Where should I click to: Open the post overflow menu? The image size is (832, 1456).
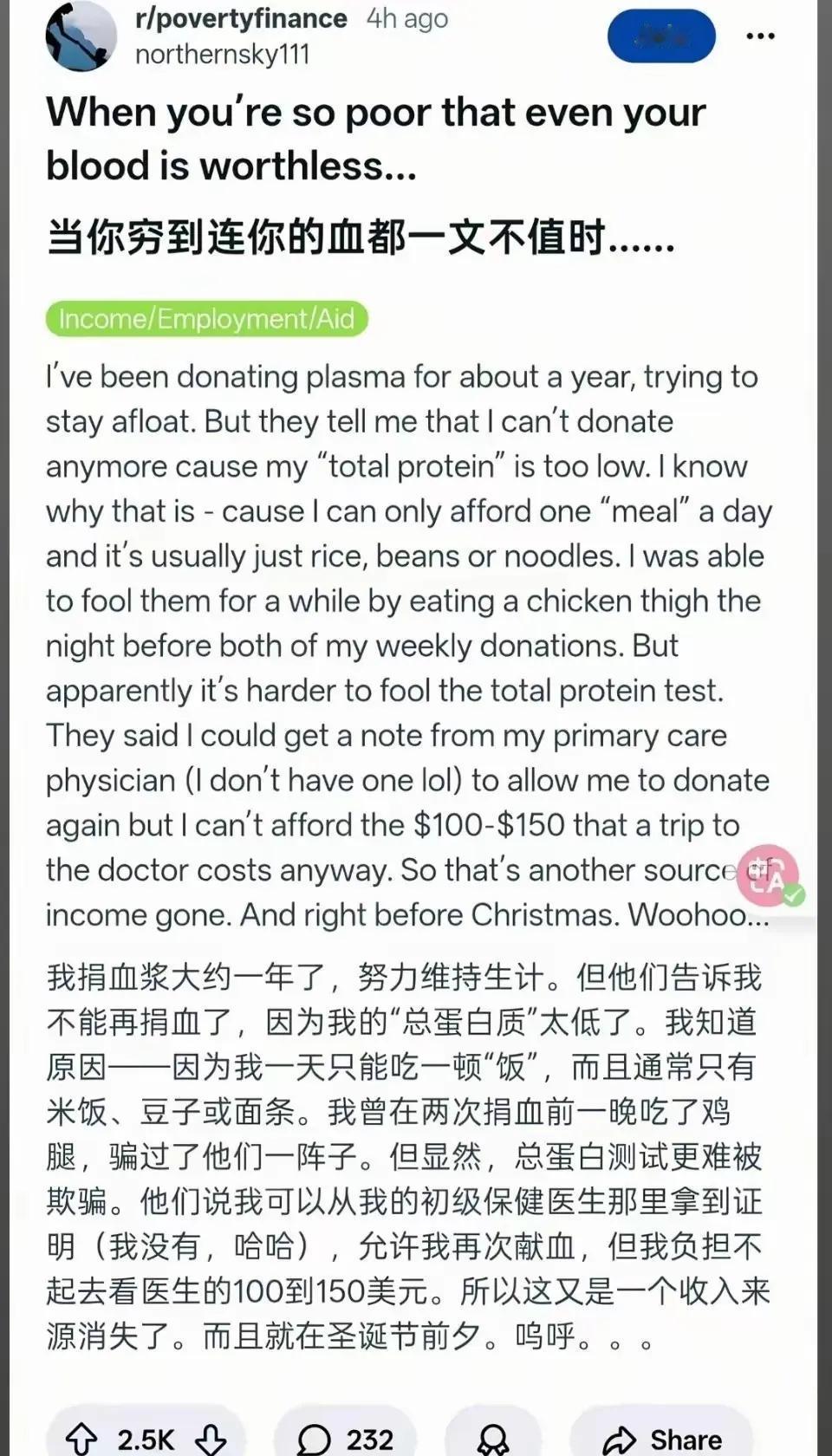(x=760, y=36)
